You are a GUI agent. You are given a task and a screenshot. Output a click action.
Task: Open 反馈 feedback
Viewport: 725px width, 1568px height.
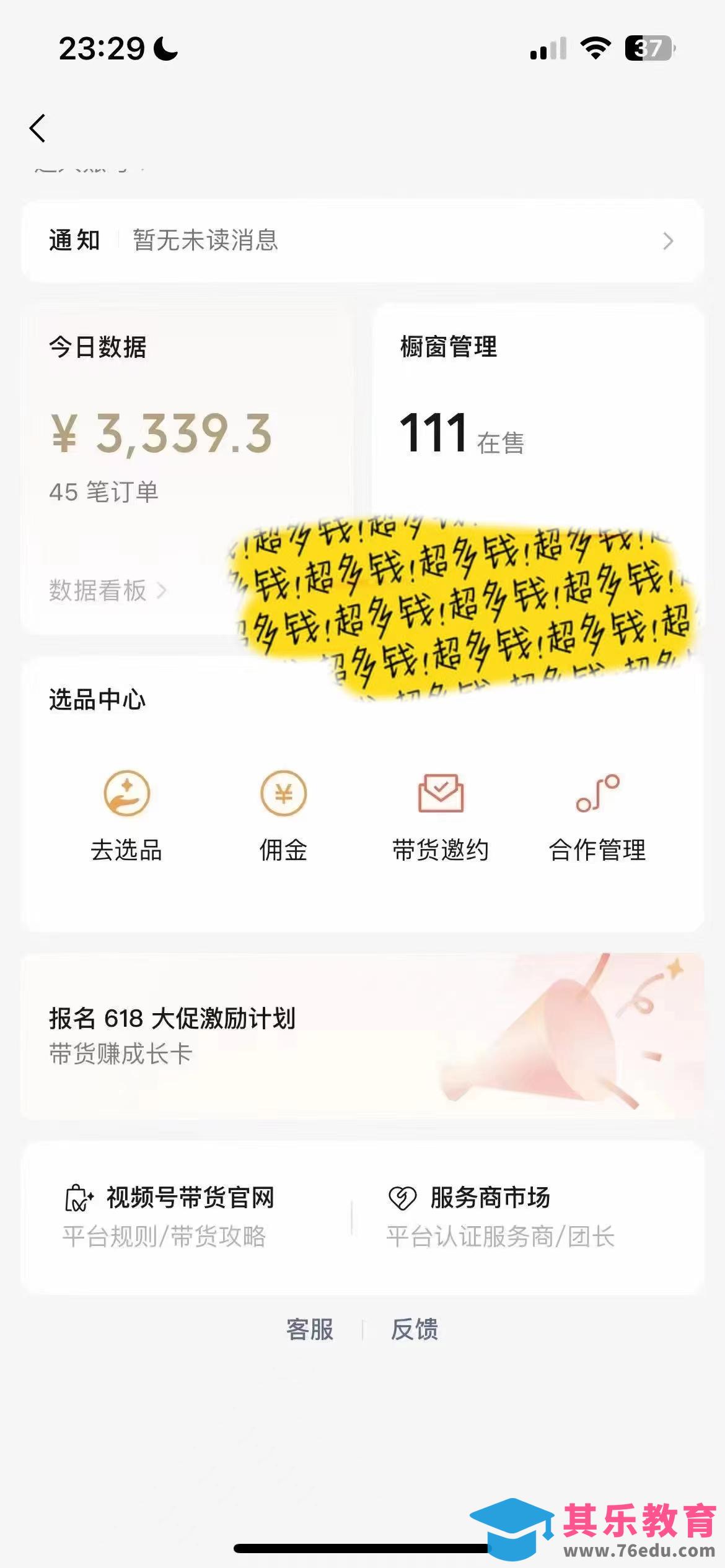[415, 1329]
